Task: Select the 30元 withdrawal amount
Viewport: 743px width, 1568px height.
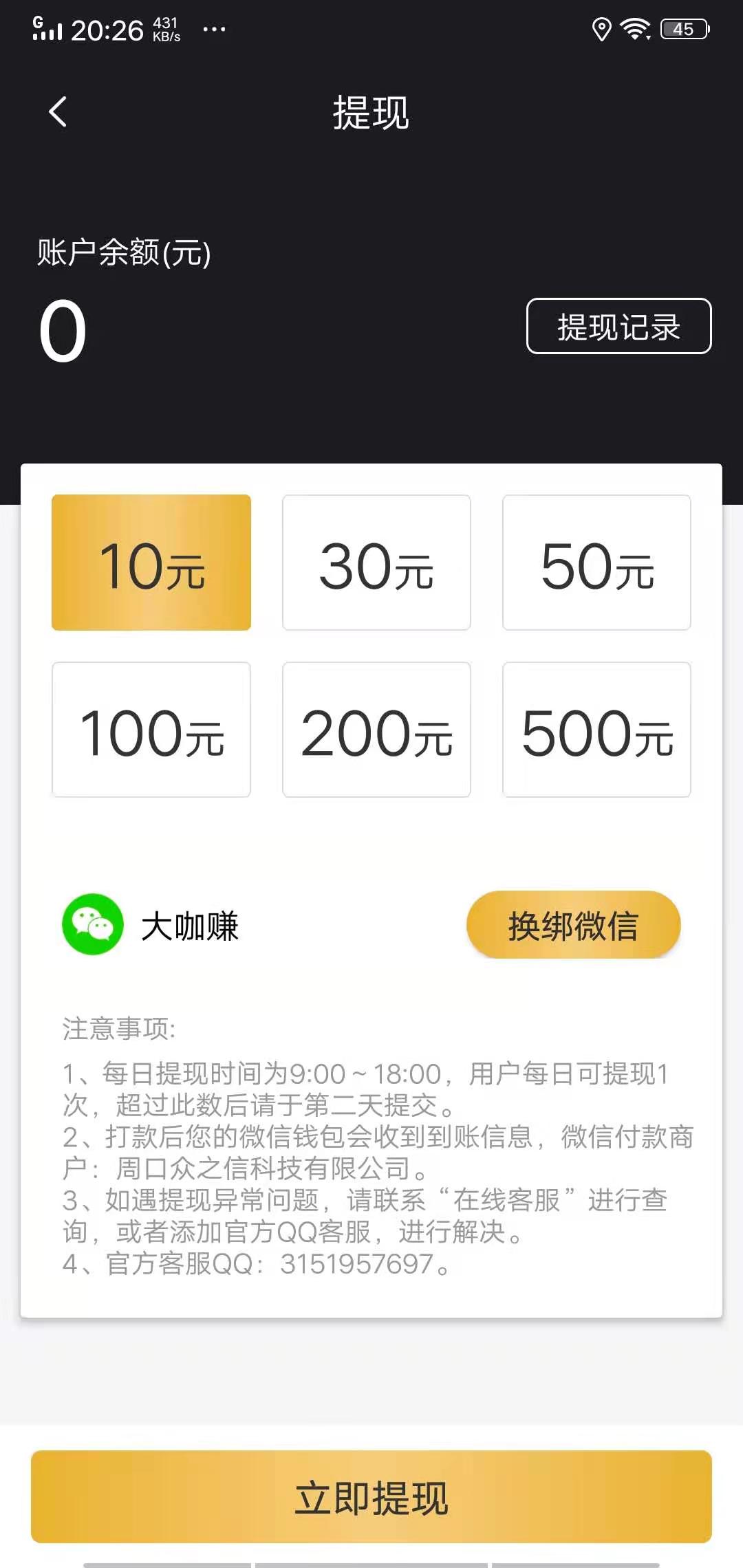Action: (x=376, y=563)
